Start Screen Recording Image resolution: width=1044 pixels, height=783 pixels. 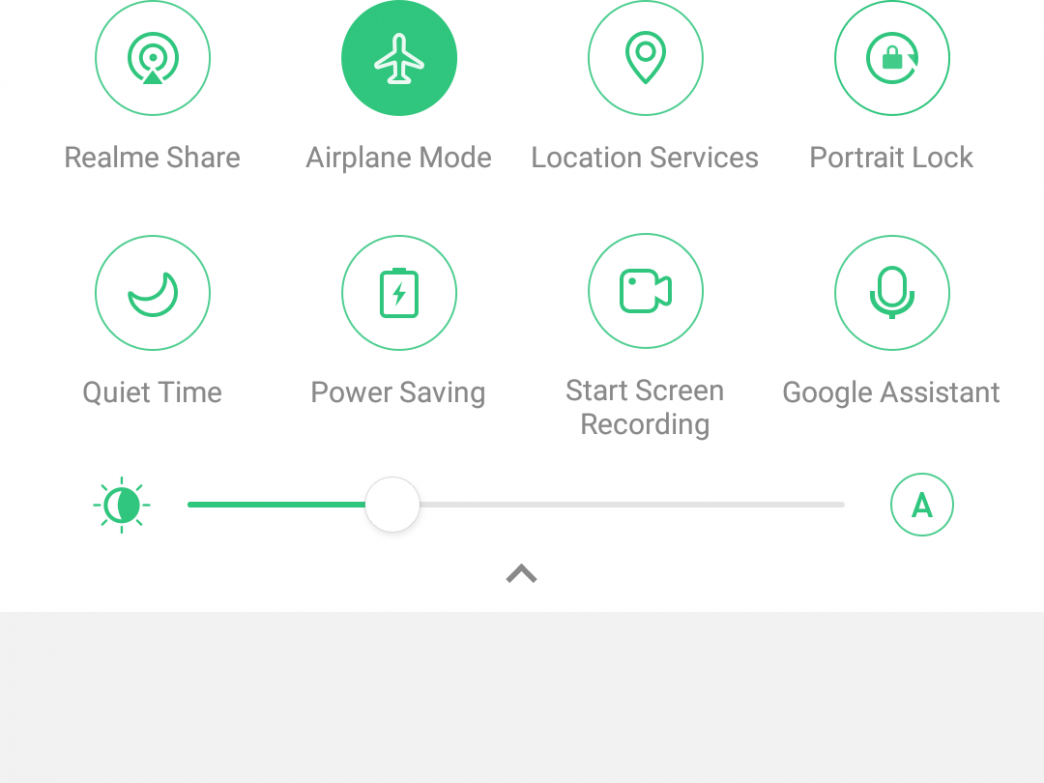(645, 291)
